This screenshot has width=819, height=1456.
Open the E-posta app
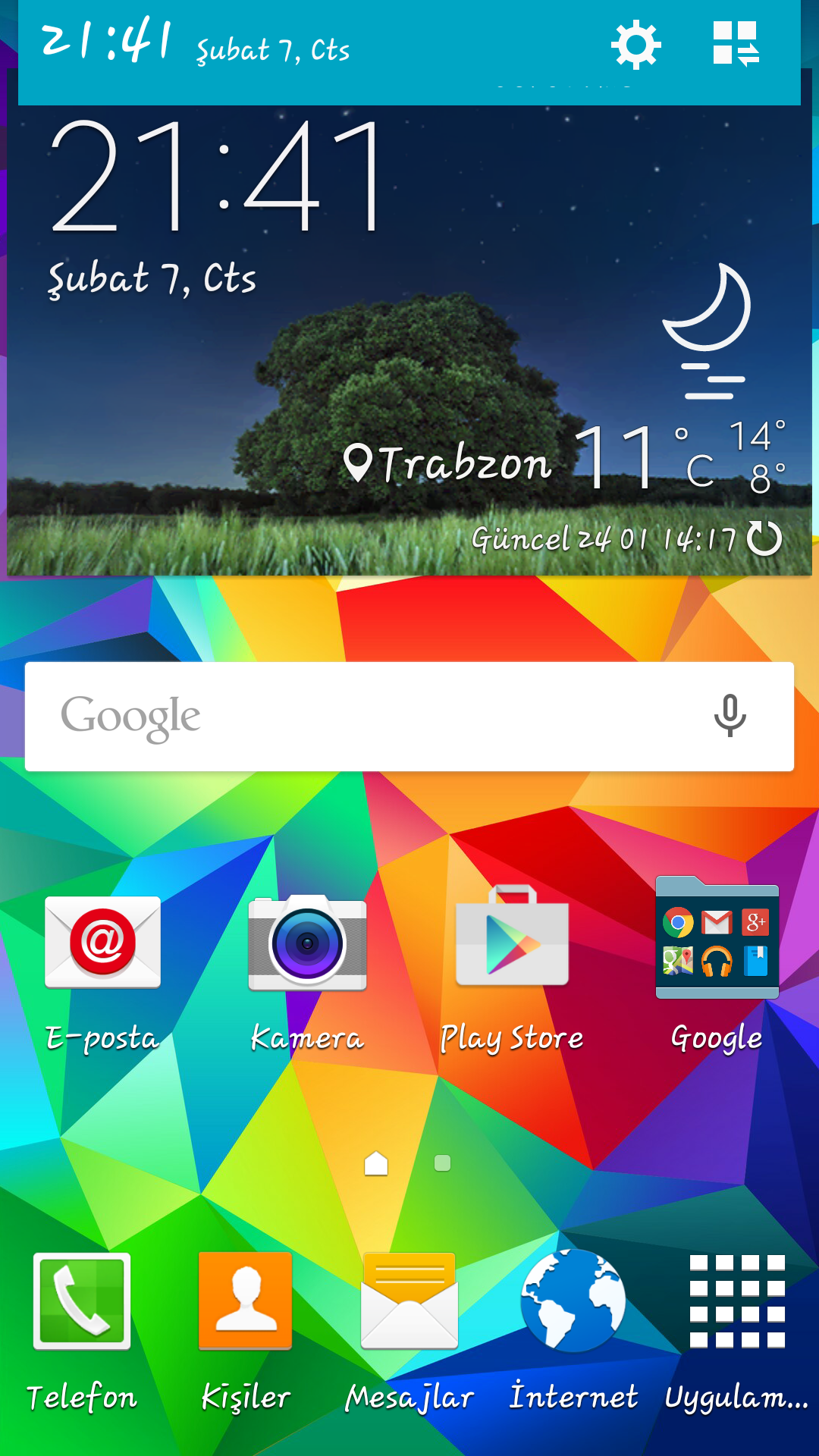[102, 943]
